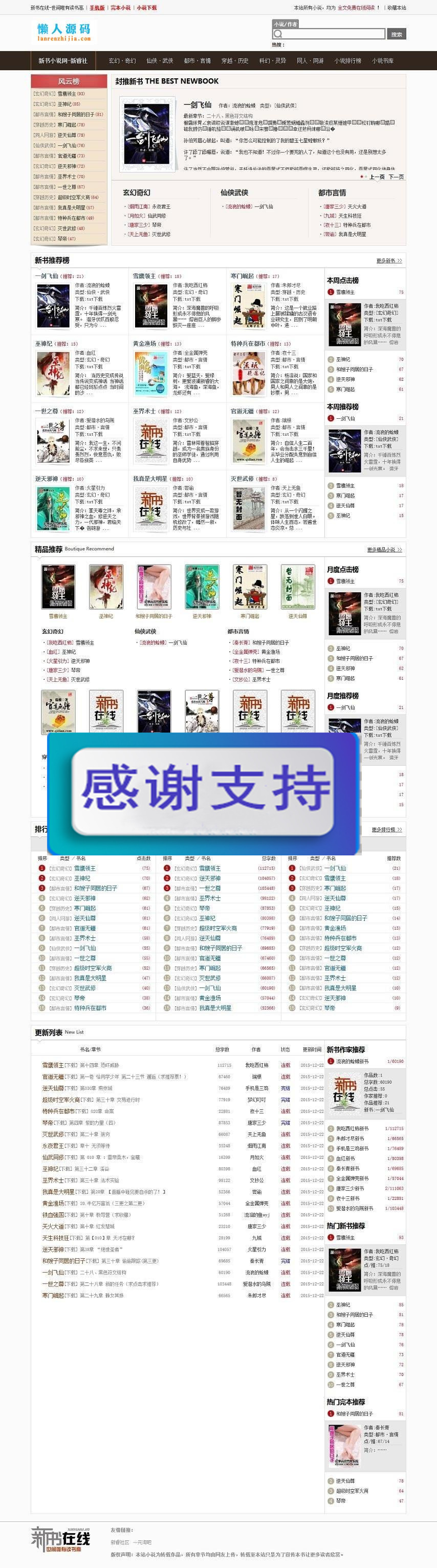Open the 穿越·历史 section
This screenshot has width=437, height=1568.
pyautogui.click(x=234, y=61)
